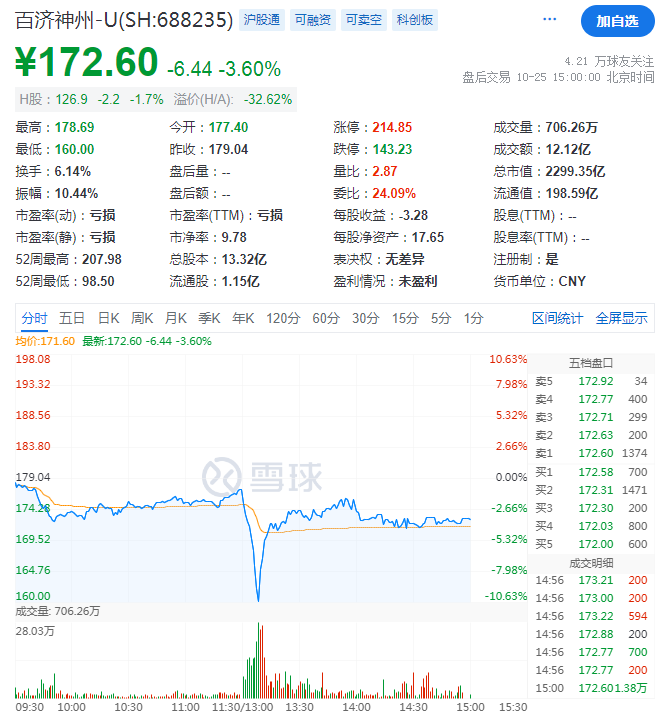Screen dimensions: 670x722
Task: Tap the 可卖空 tag
Action: click(x=364, y=20)
